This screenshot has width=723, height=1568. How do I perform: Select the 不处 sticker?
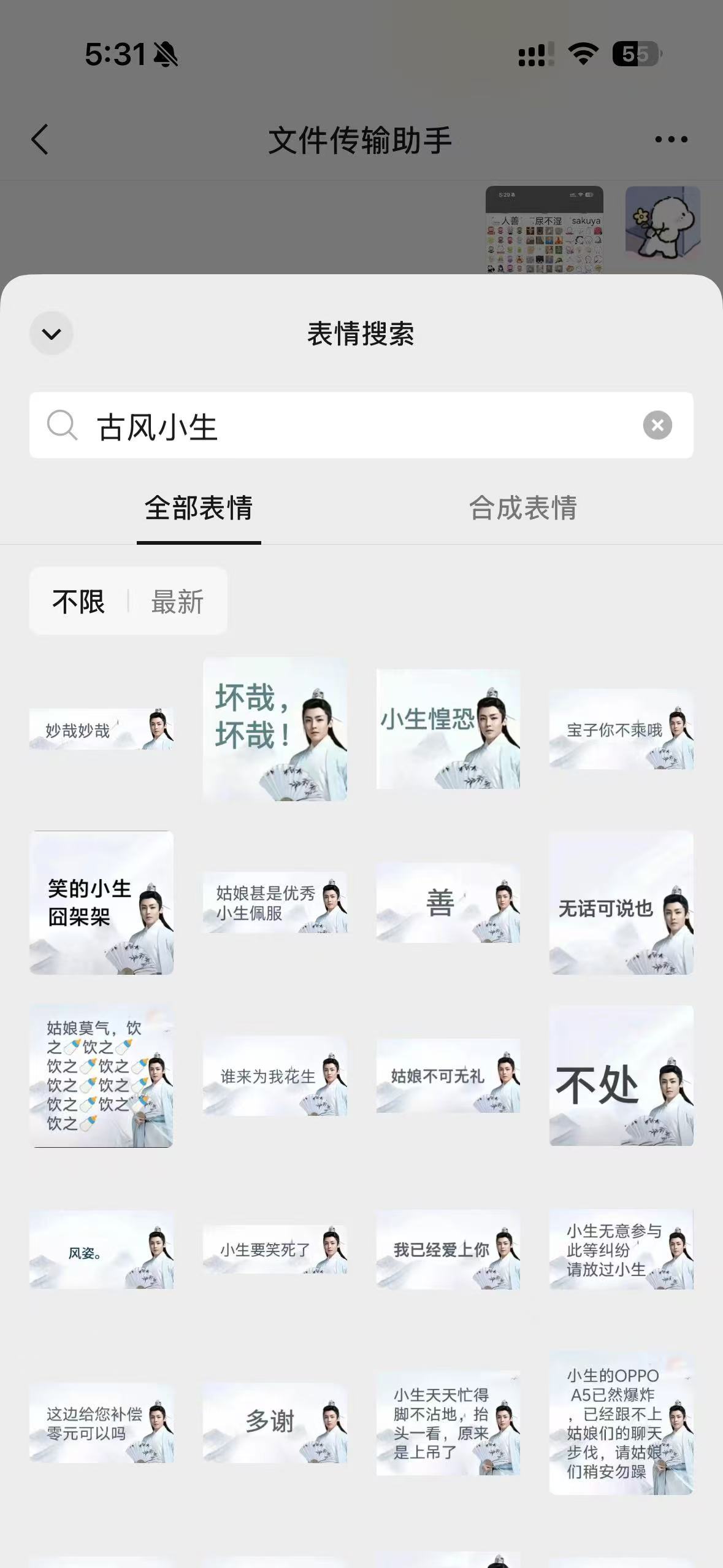[621, 1075]
